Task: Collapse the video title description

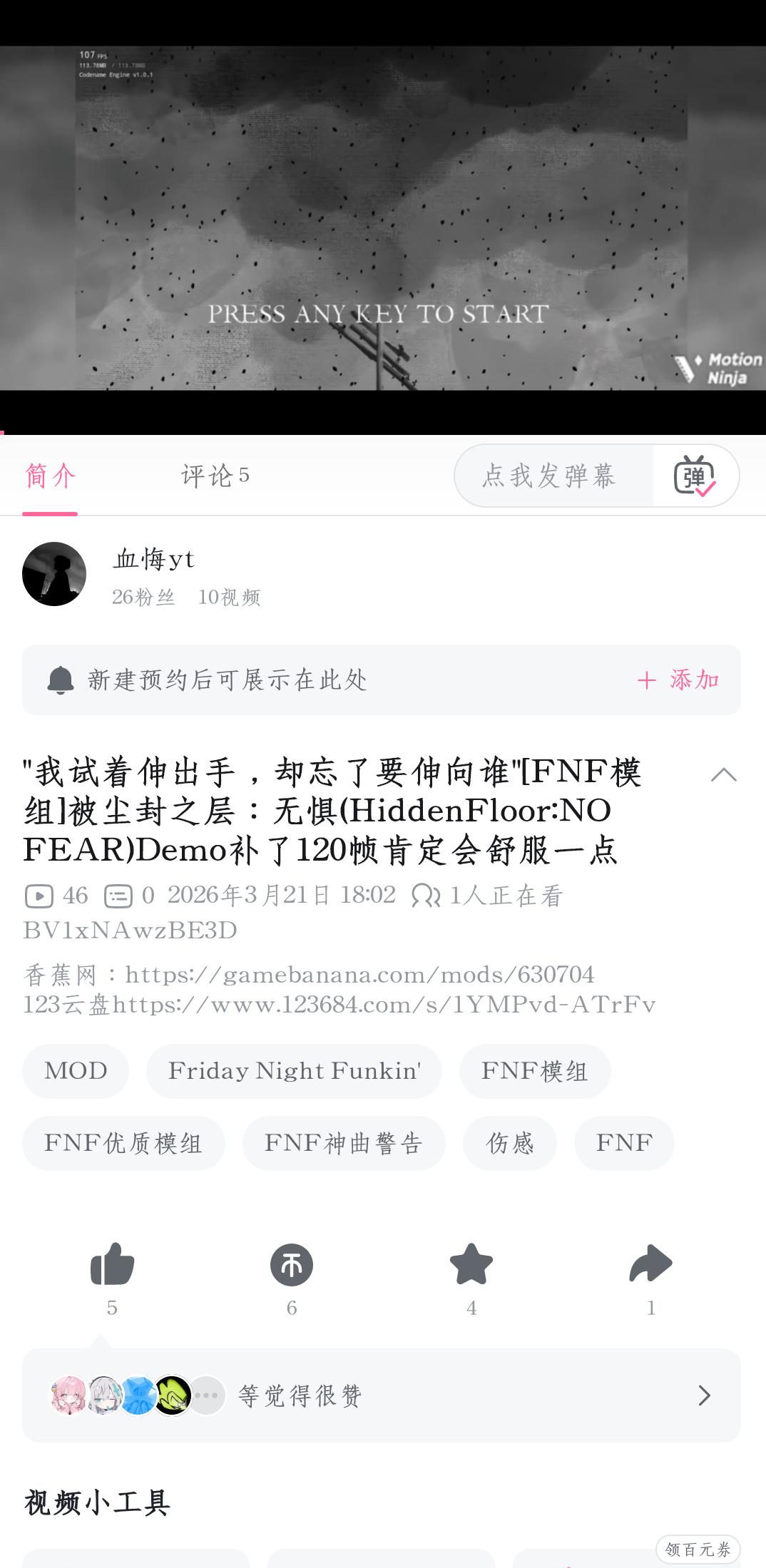Action: [723, 775]
